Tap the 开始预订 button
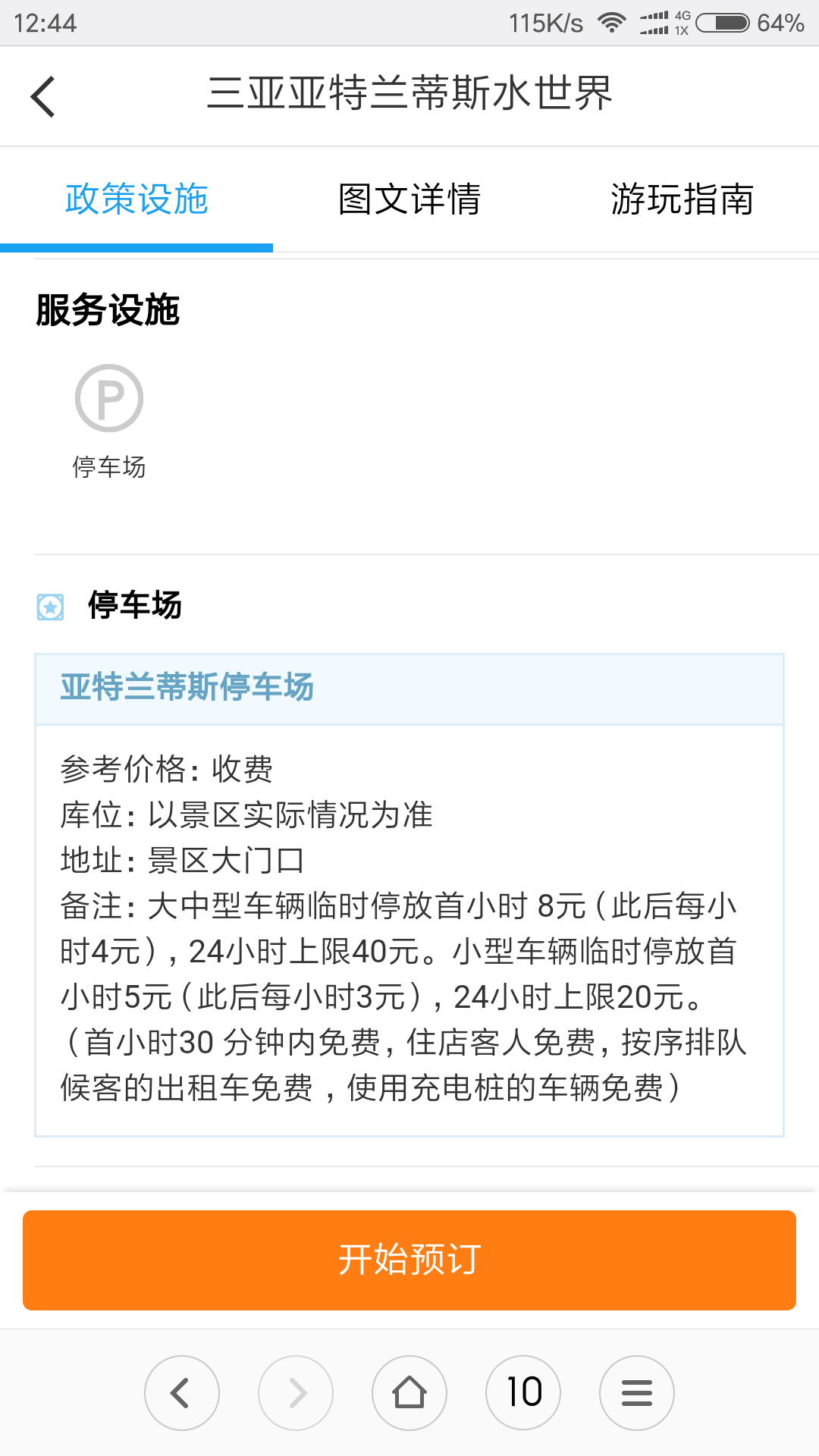The height and width of the screenshot is (1456, 819). click(409, 1260)
